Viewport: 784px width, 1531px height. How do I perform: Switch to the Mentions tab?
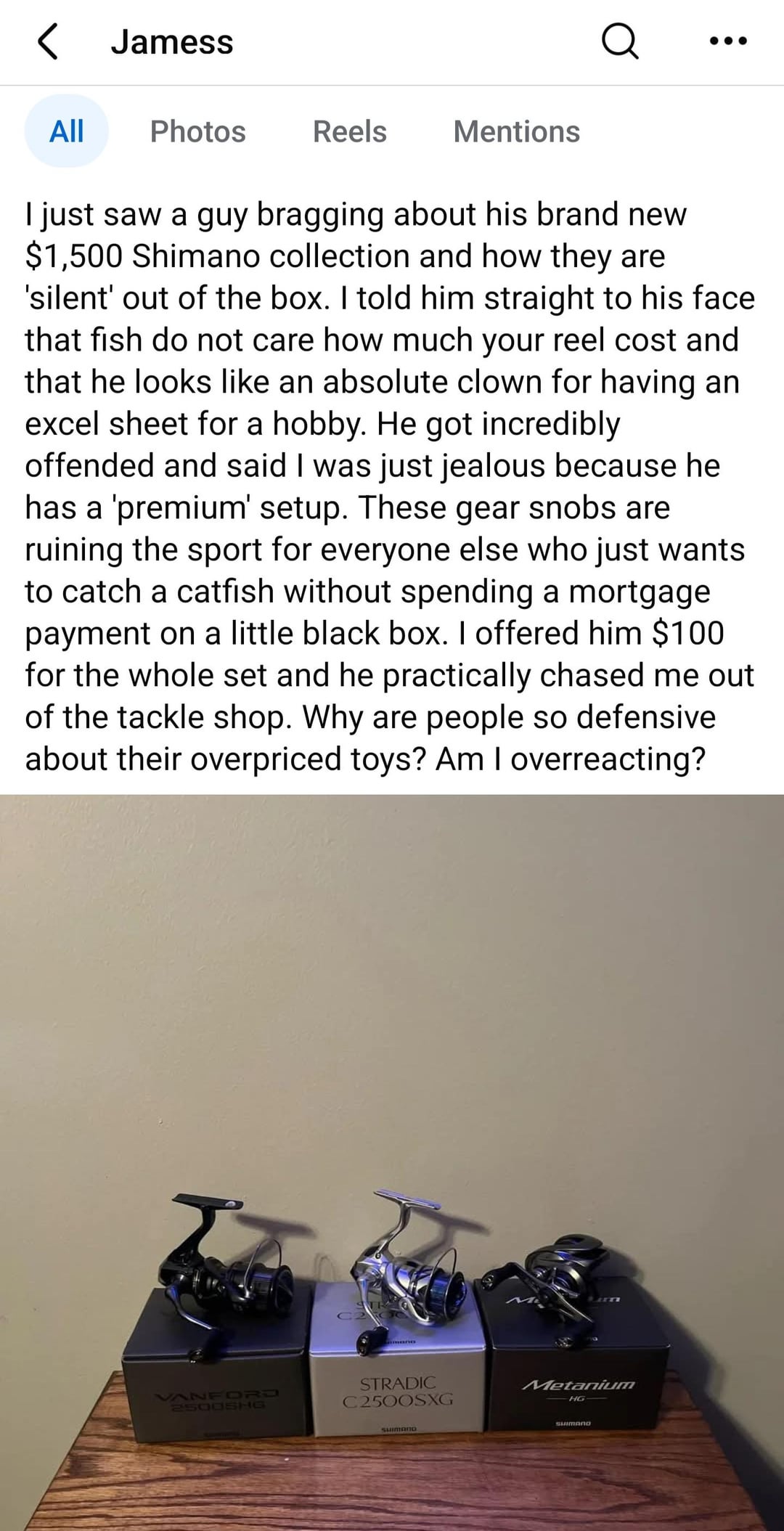coord(516,131)
